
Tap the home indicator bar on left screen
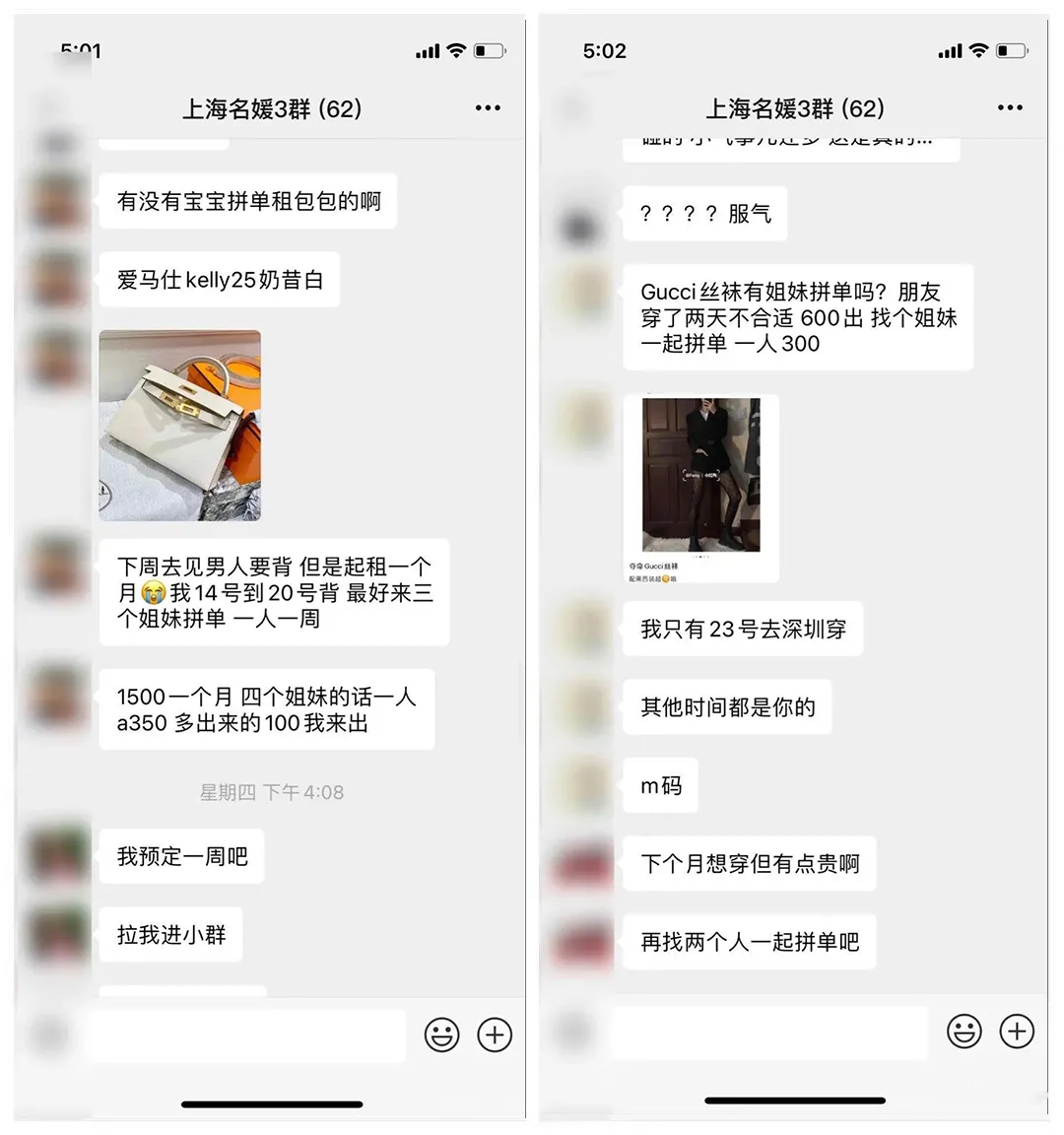tap(272, 1102)
